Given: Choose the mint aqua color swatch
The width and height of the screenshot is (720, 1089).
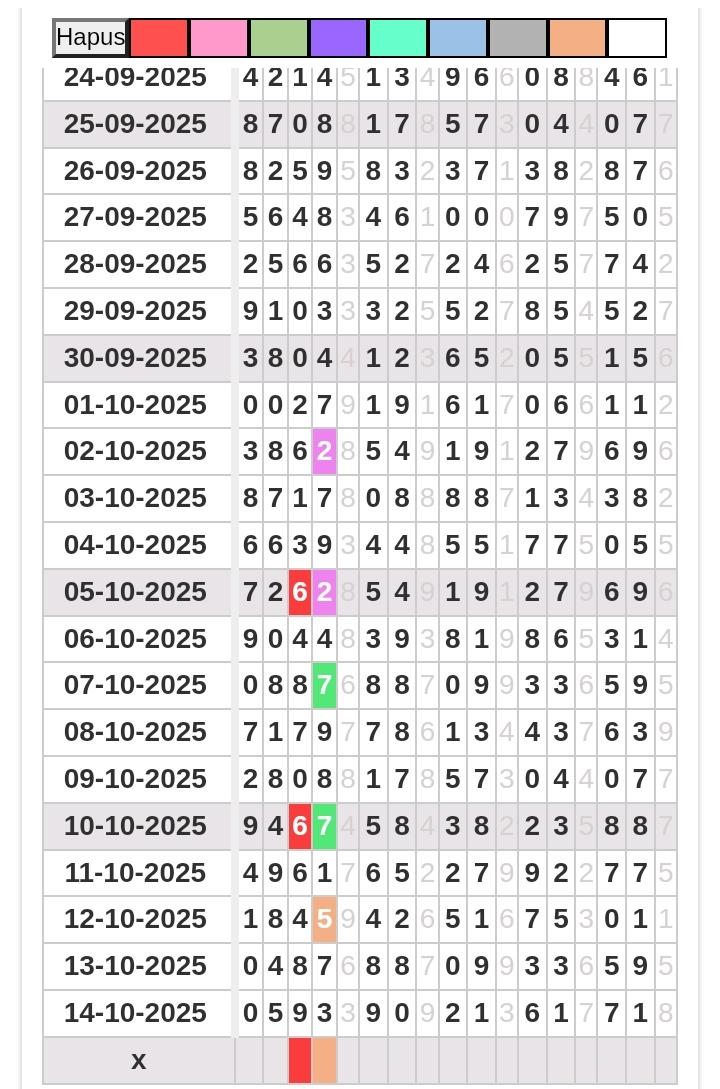Looking at the screenshot, I should (398, 38).
